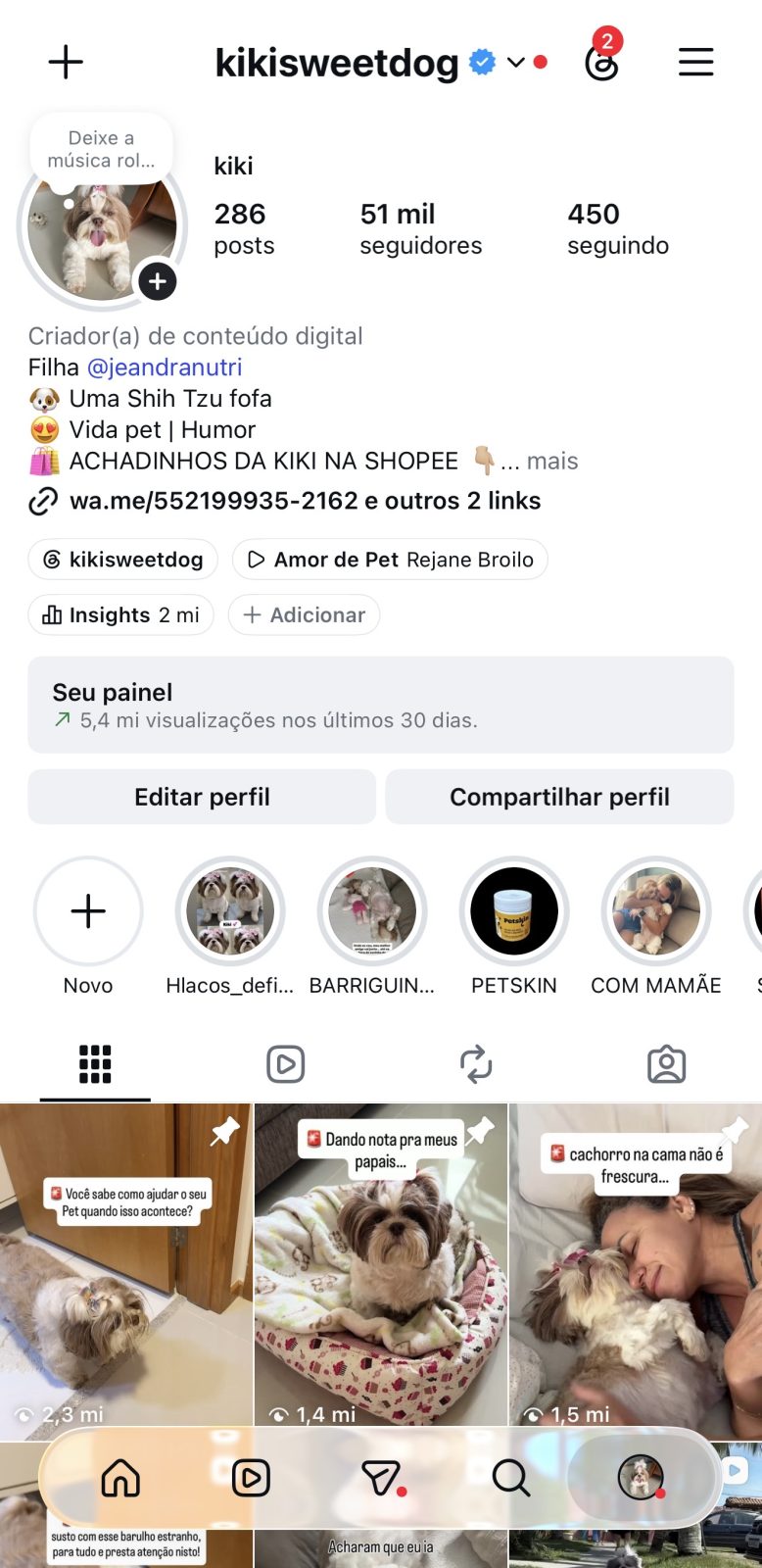The height and width of the screenshot is (1568, 762).
Task: Open the Seu painel dashboard card
Action: coord(381,705)
